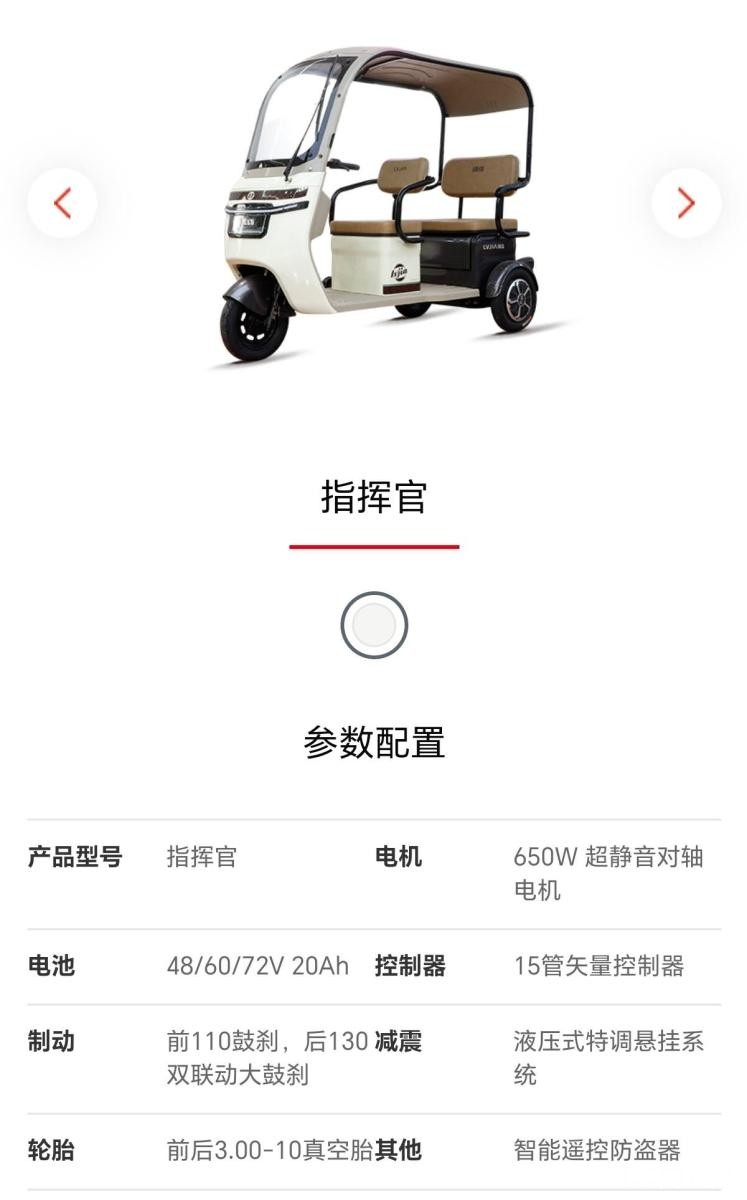Select the white color swatch
747x1200 pixels.
coord(374,626)
